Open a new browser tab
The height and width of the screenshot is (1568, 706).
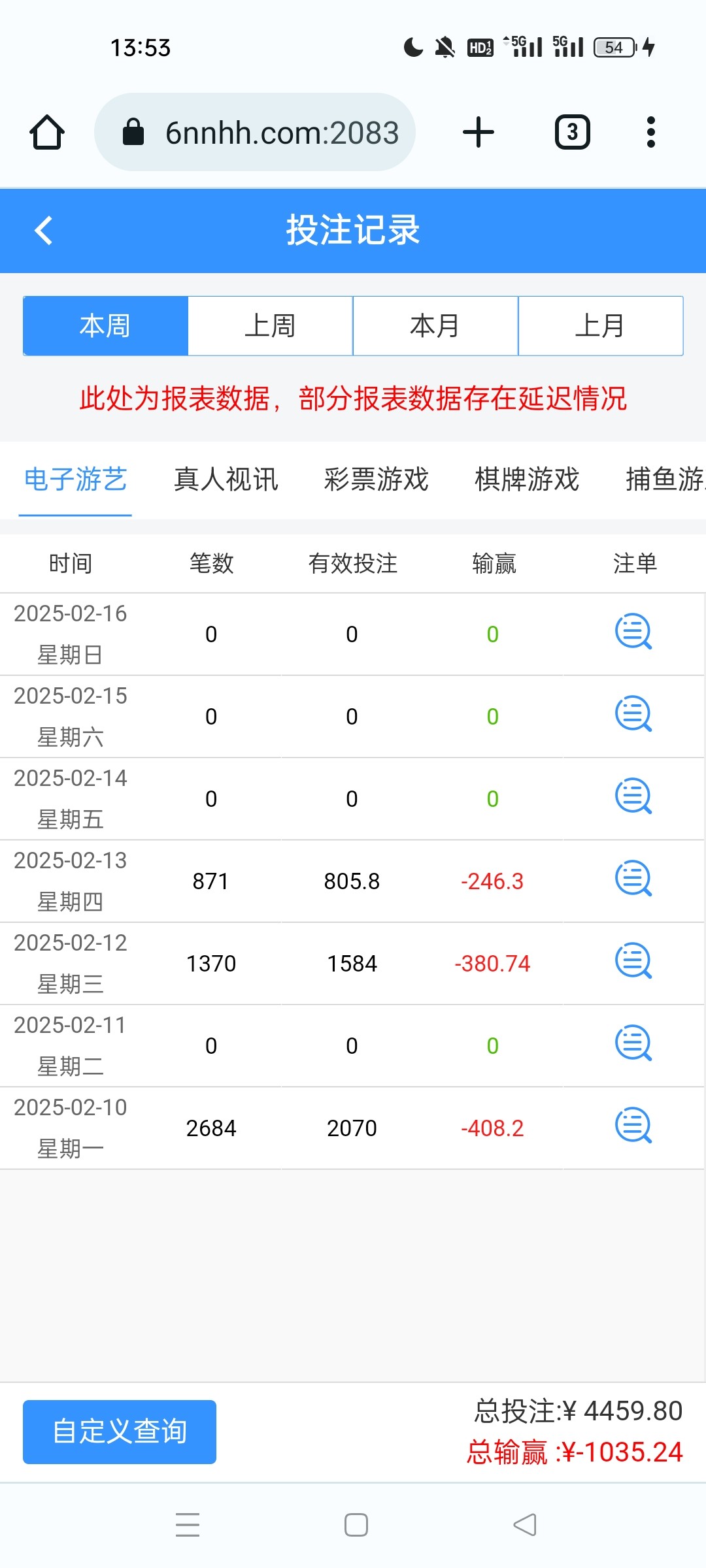(478, 133)
